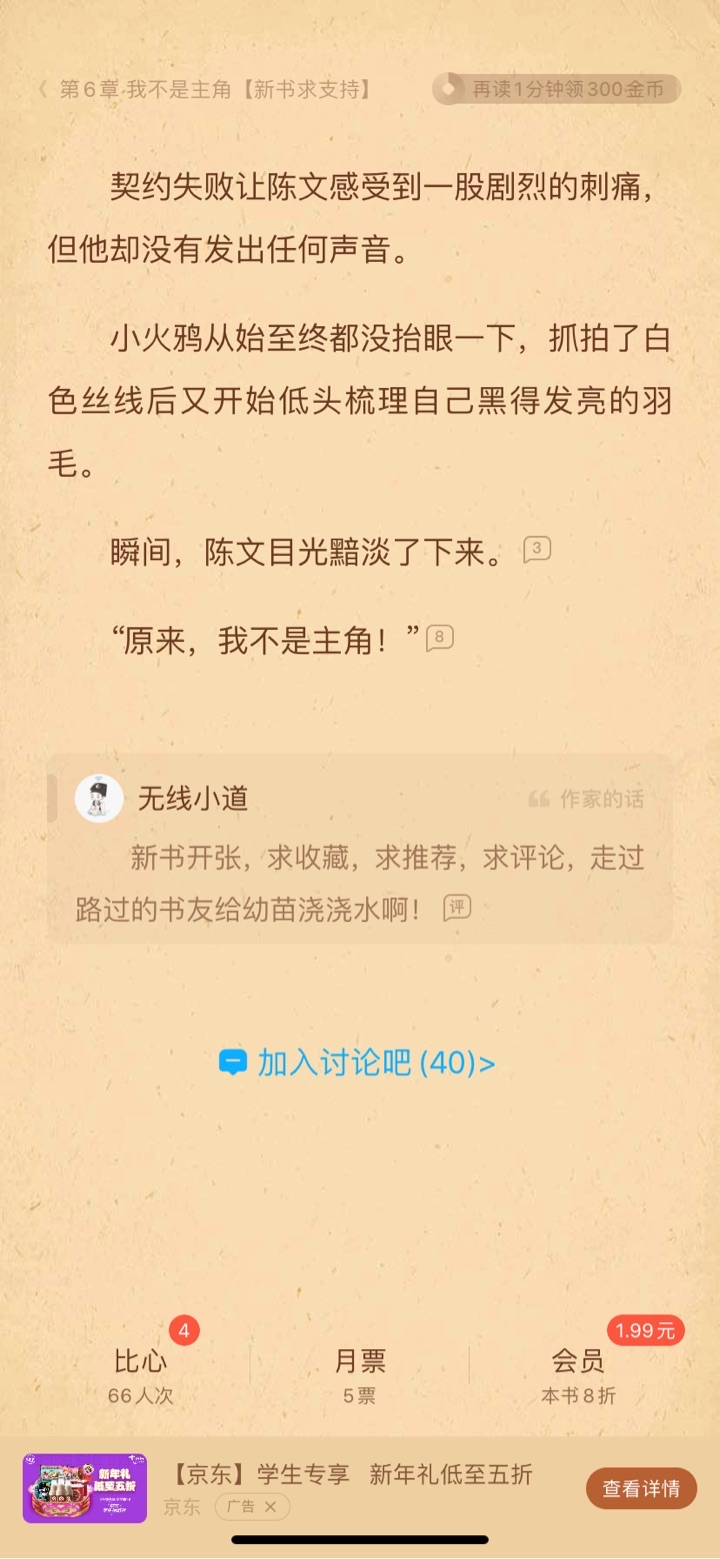This screenshot has width=720, height=1559.
Task: Vote with 月票 monthly ticket
Action: (x=359, y=1372)
